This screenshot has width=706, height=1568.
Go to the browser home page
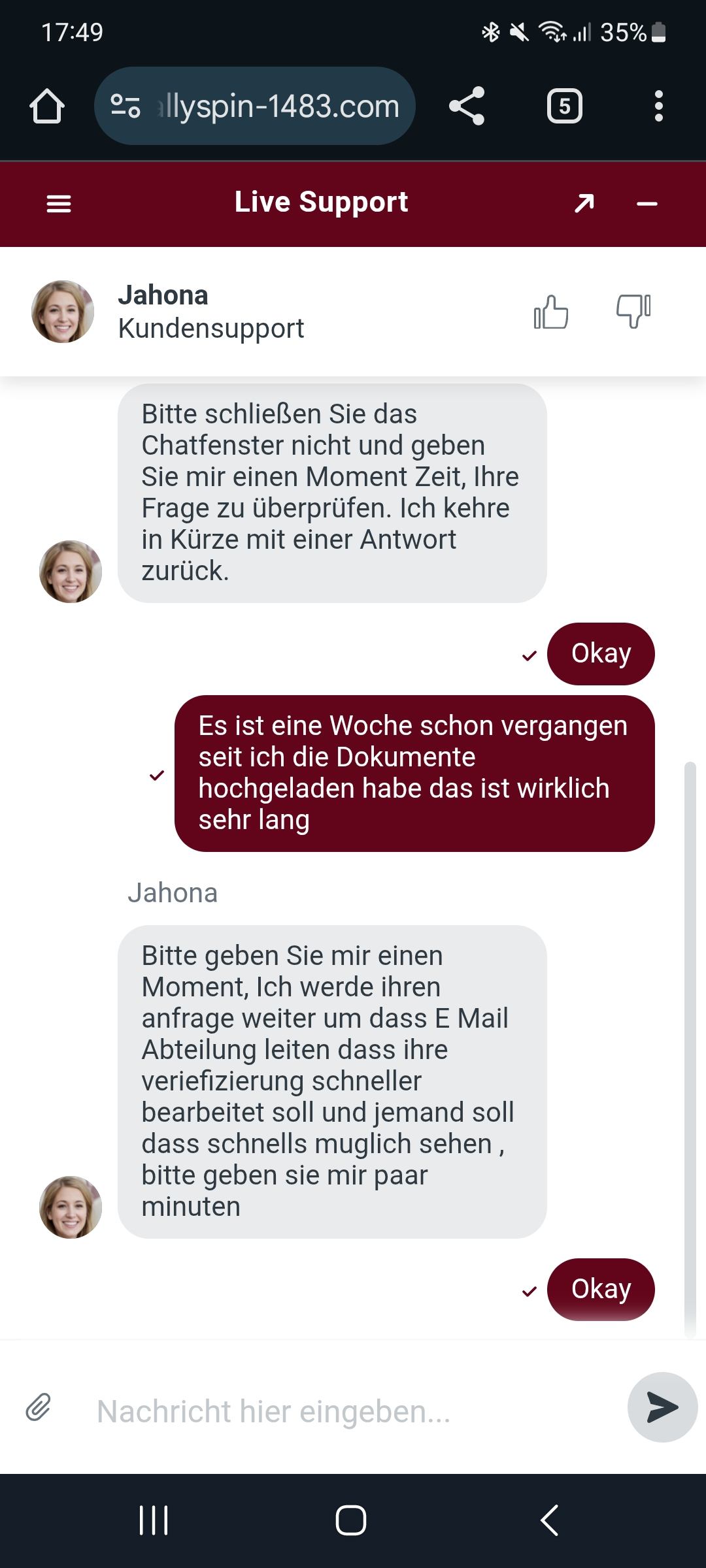pyautogui.click(x=47, y=106)
